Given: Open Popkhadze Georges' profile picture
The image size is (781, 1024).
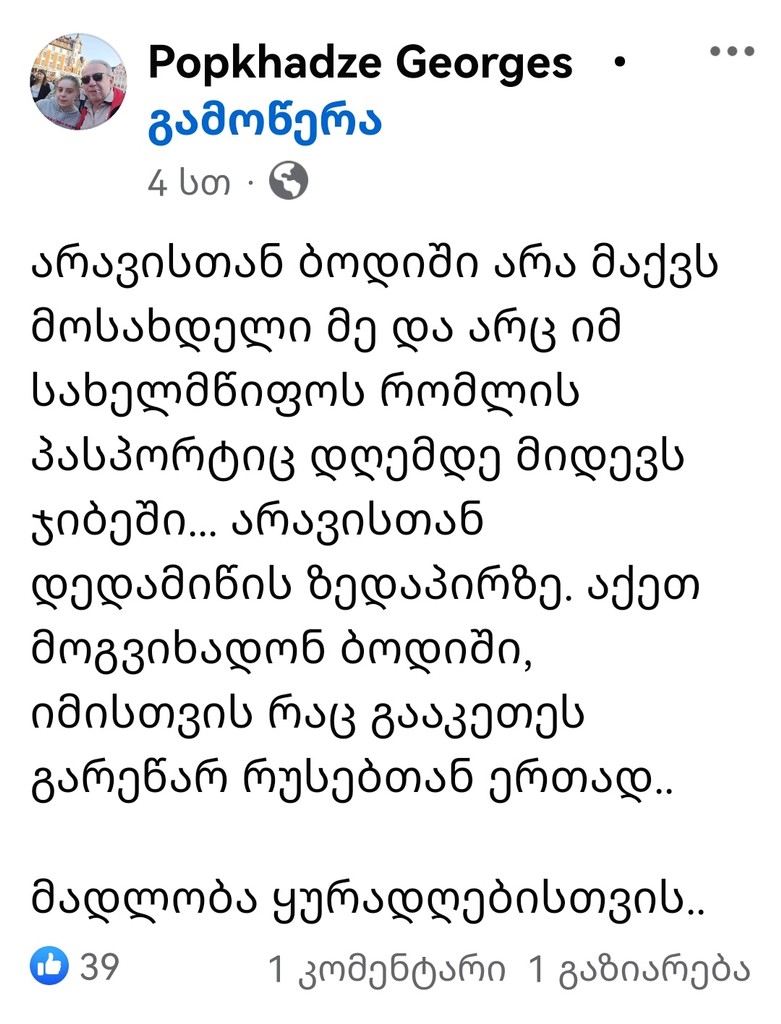Looking at the screenshot, I should coord(79,81).
